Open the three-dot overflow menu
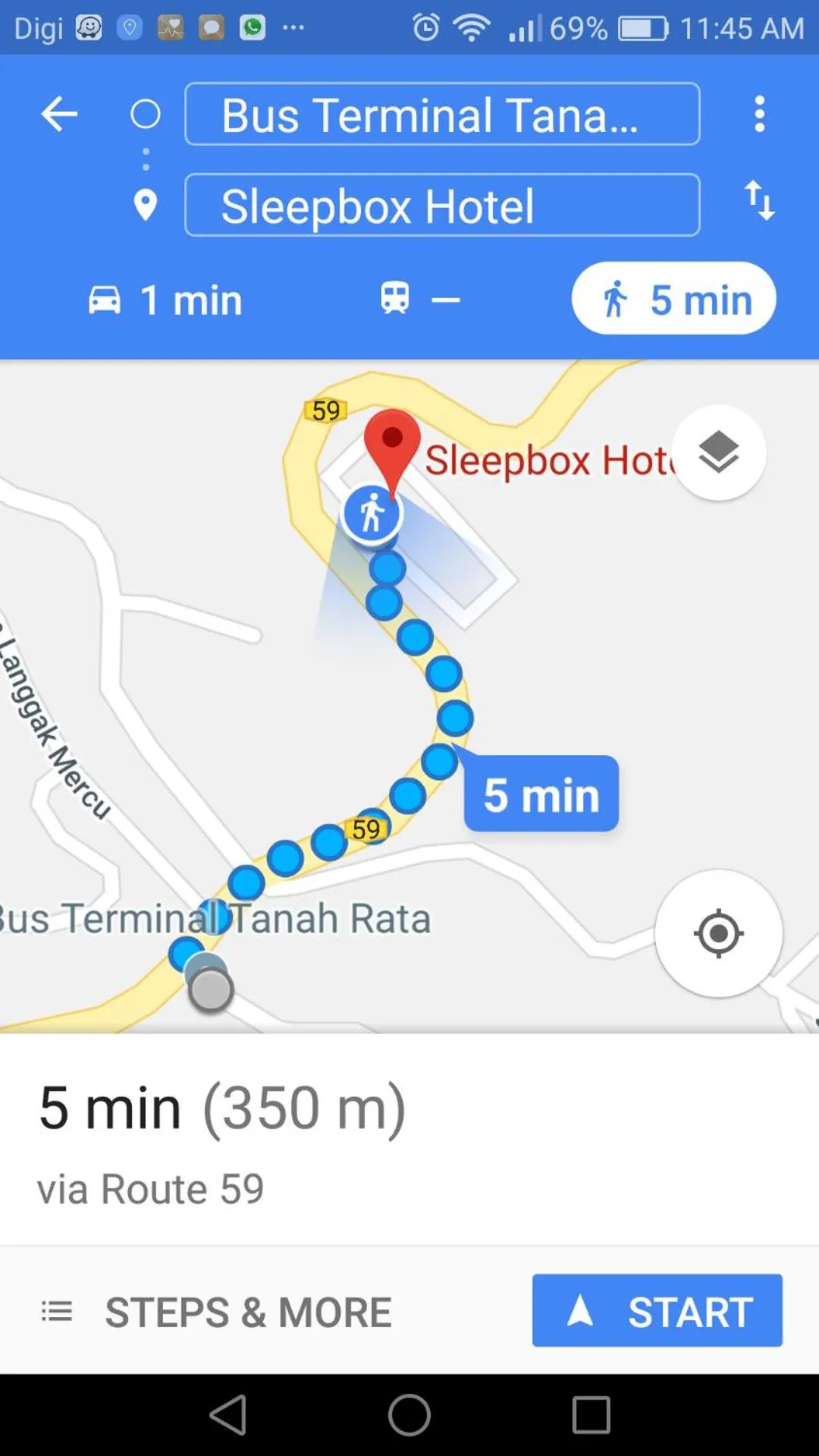 [759, 115]
